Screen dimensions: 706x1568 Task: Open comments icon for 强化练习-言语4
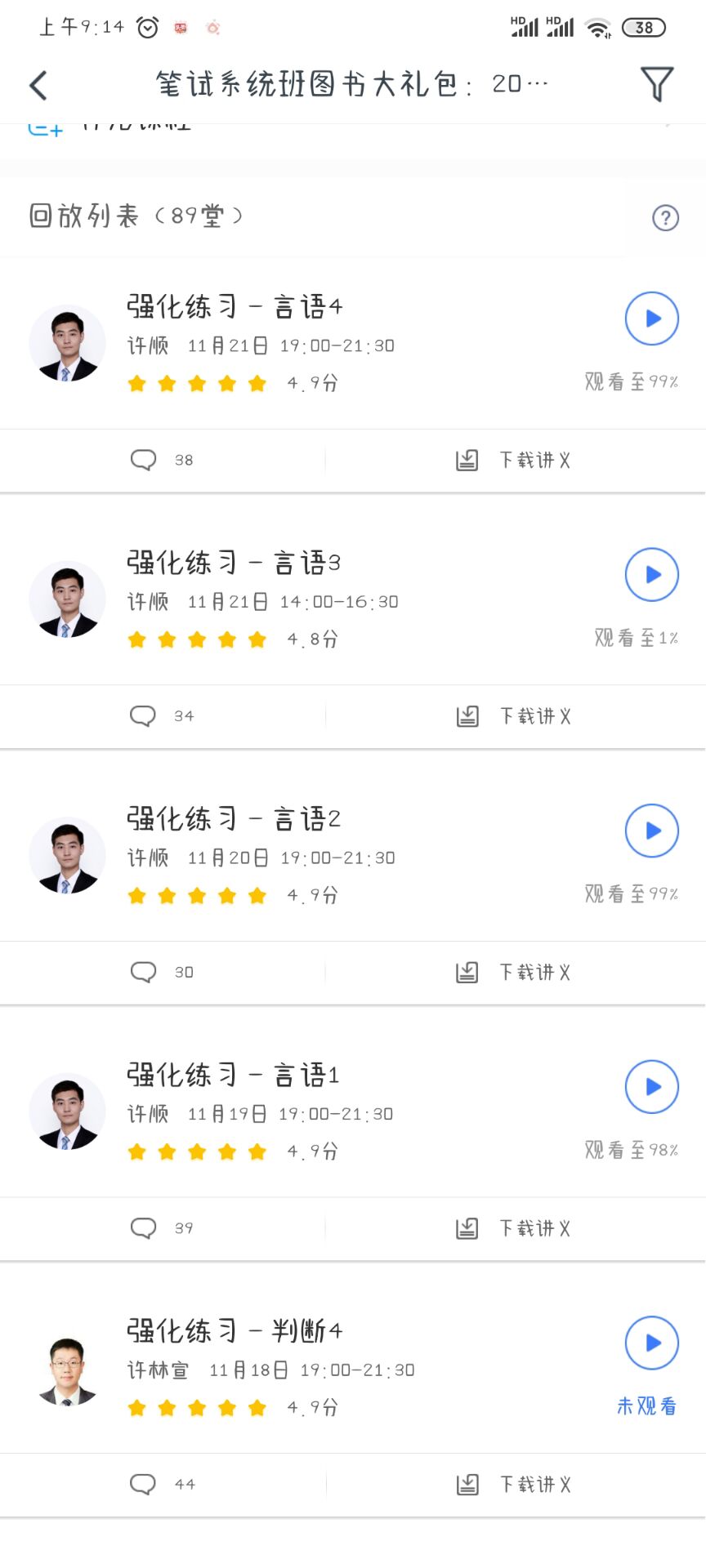click(x=144, y=460)
